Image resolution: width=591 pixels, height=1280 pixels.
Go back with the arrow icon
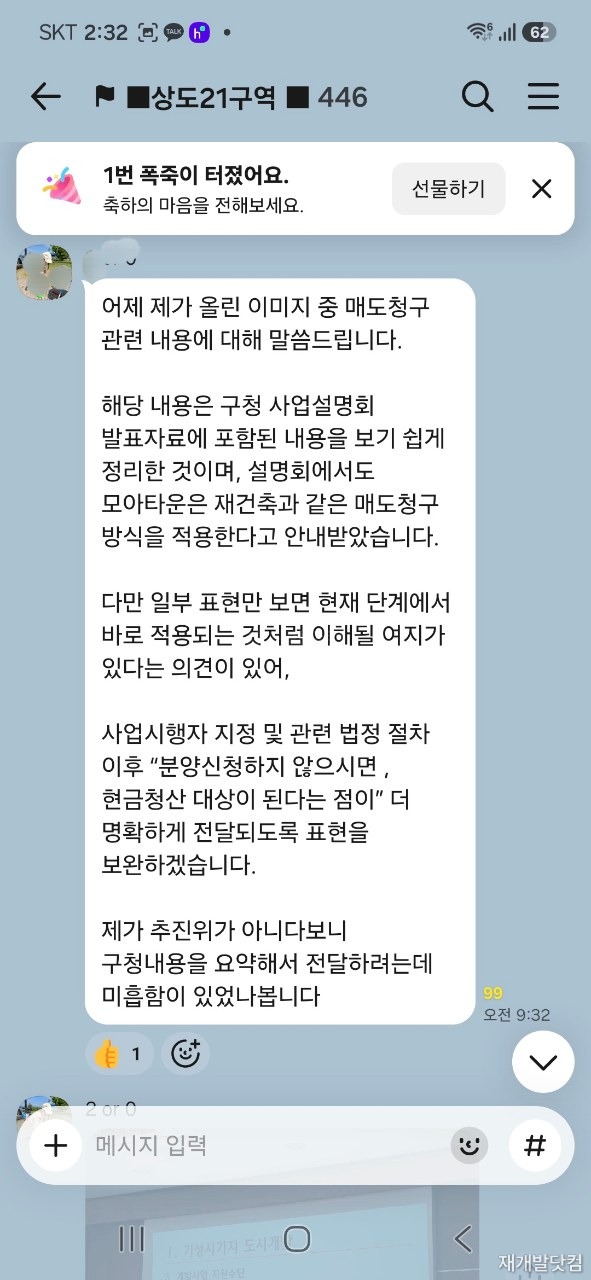click(x=46, y=96)
